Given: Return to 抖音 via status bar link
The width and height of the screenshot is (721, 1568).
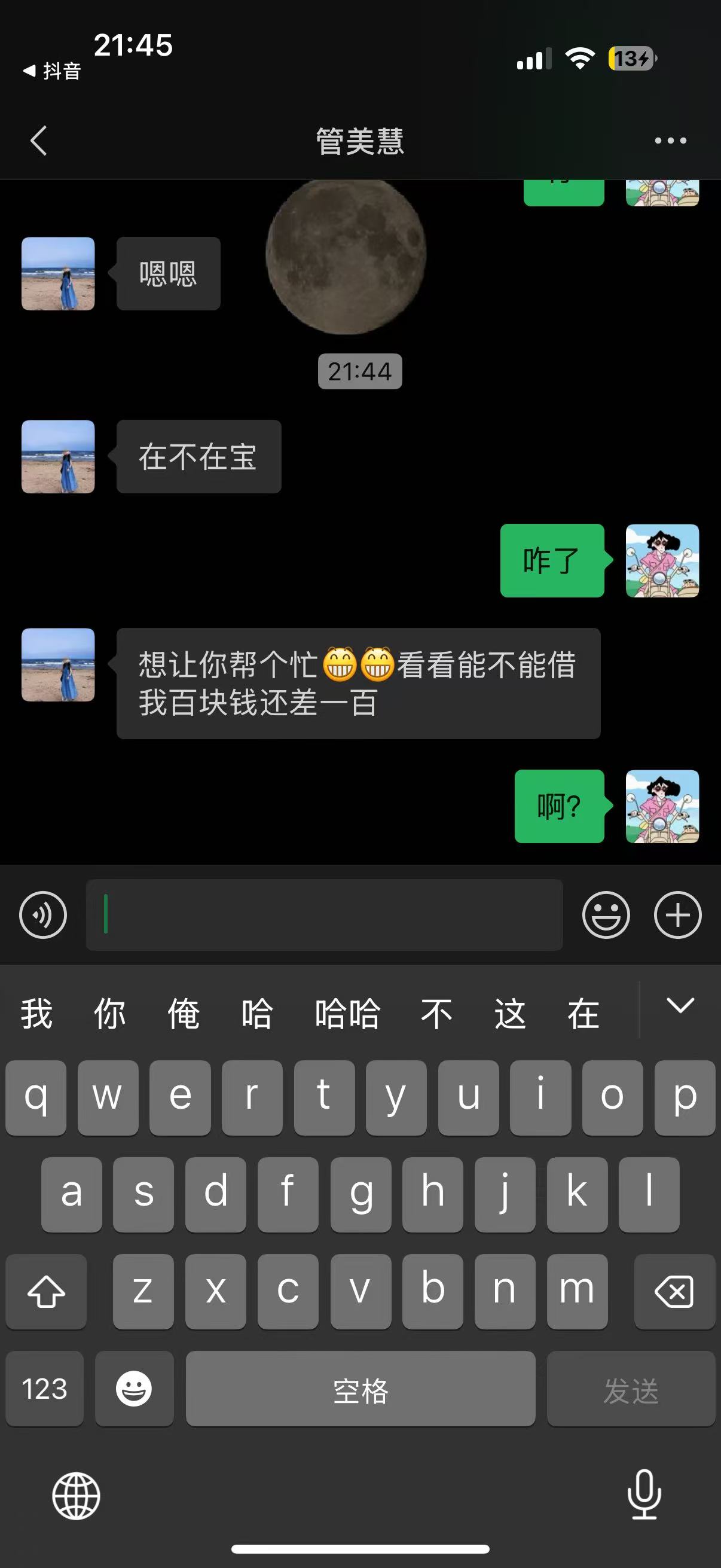Looking at the screenshot, I should [x=53, y=71].
